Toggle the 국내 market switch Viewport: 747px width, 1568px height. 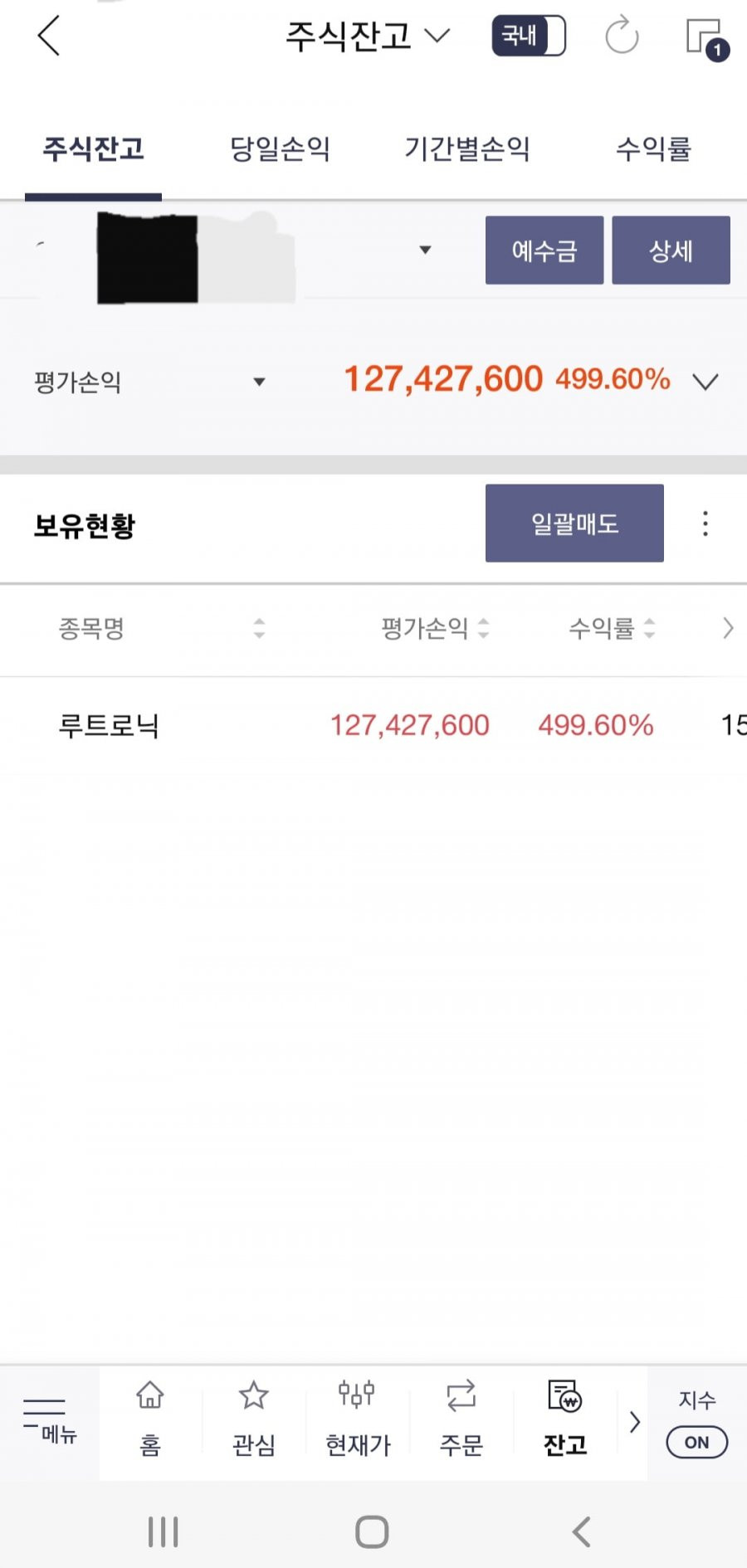click(x=529, y=36)
